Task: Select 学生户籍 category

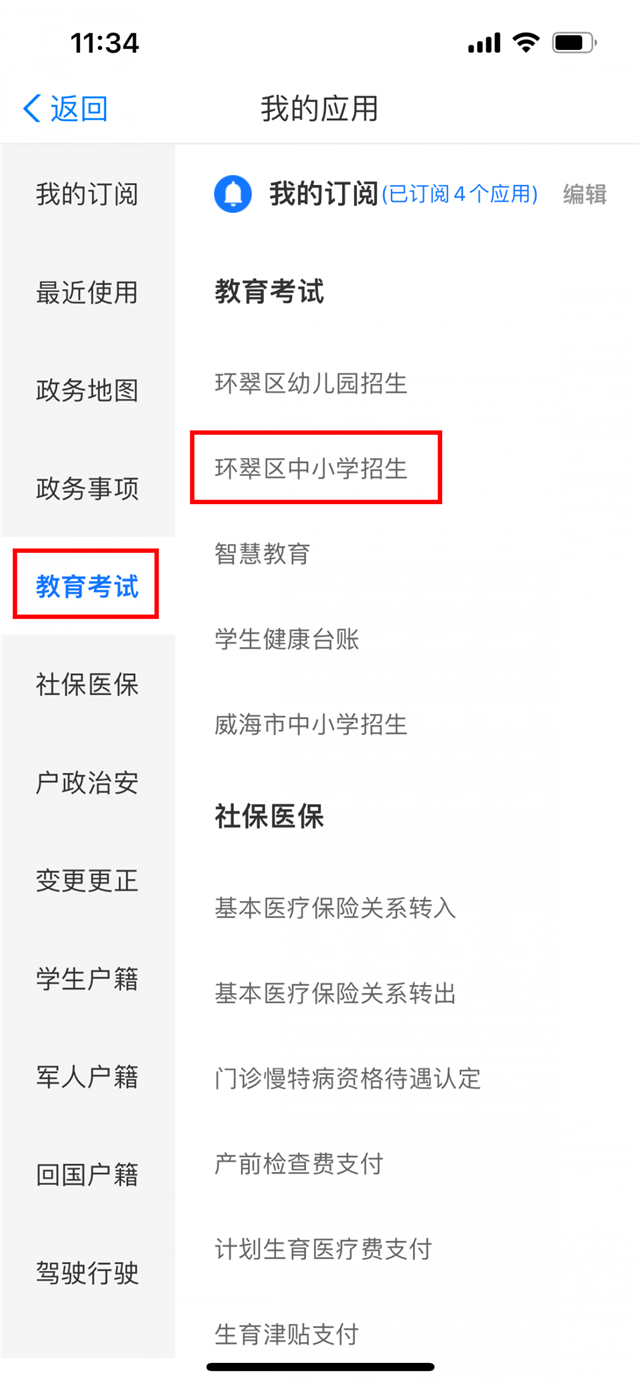Action: (x=87, y=978)
